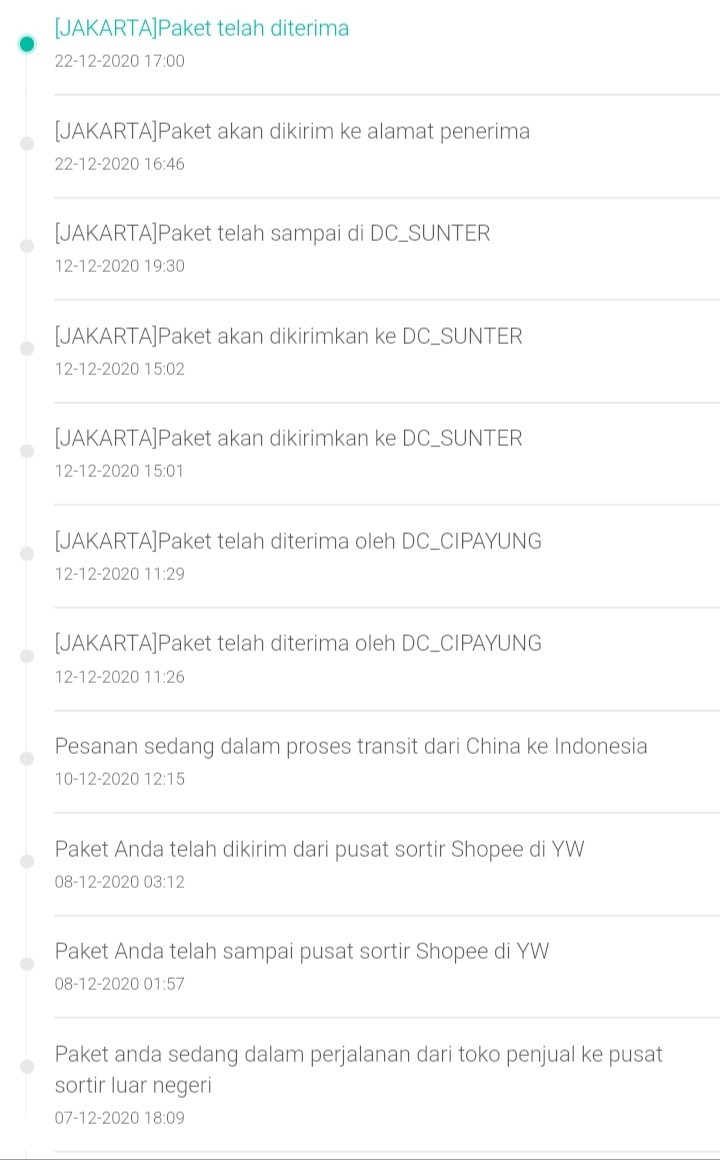Select the 15:02 DC_SUNTER delivery status

[287, 336]
